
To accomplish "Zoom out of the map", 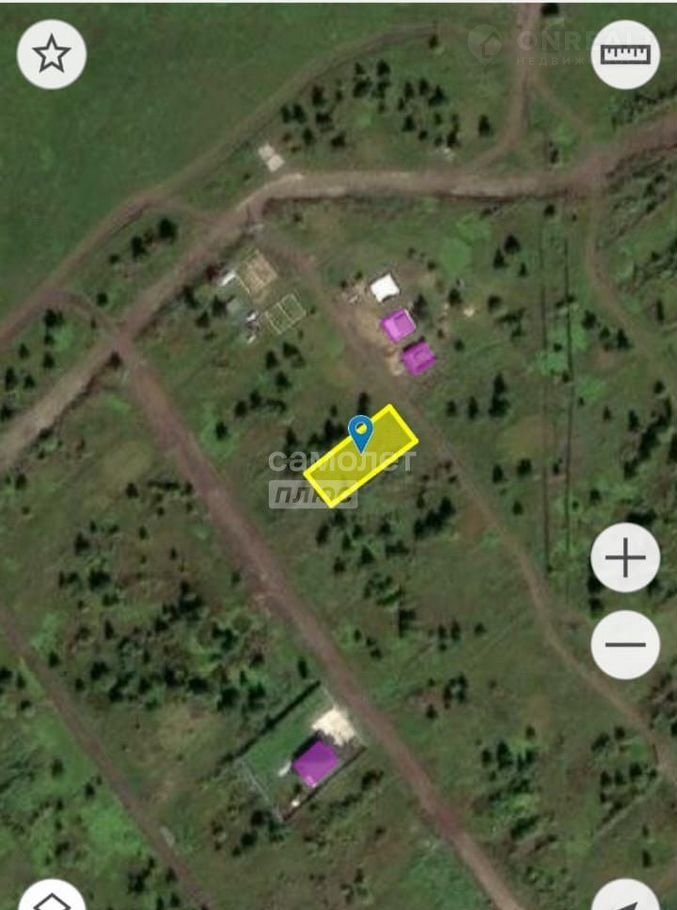I will [625, 645].
